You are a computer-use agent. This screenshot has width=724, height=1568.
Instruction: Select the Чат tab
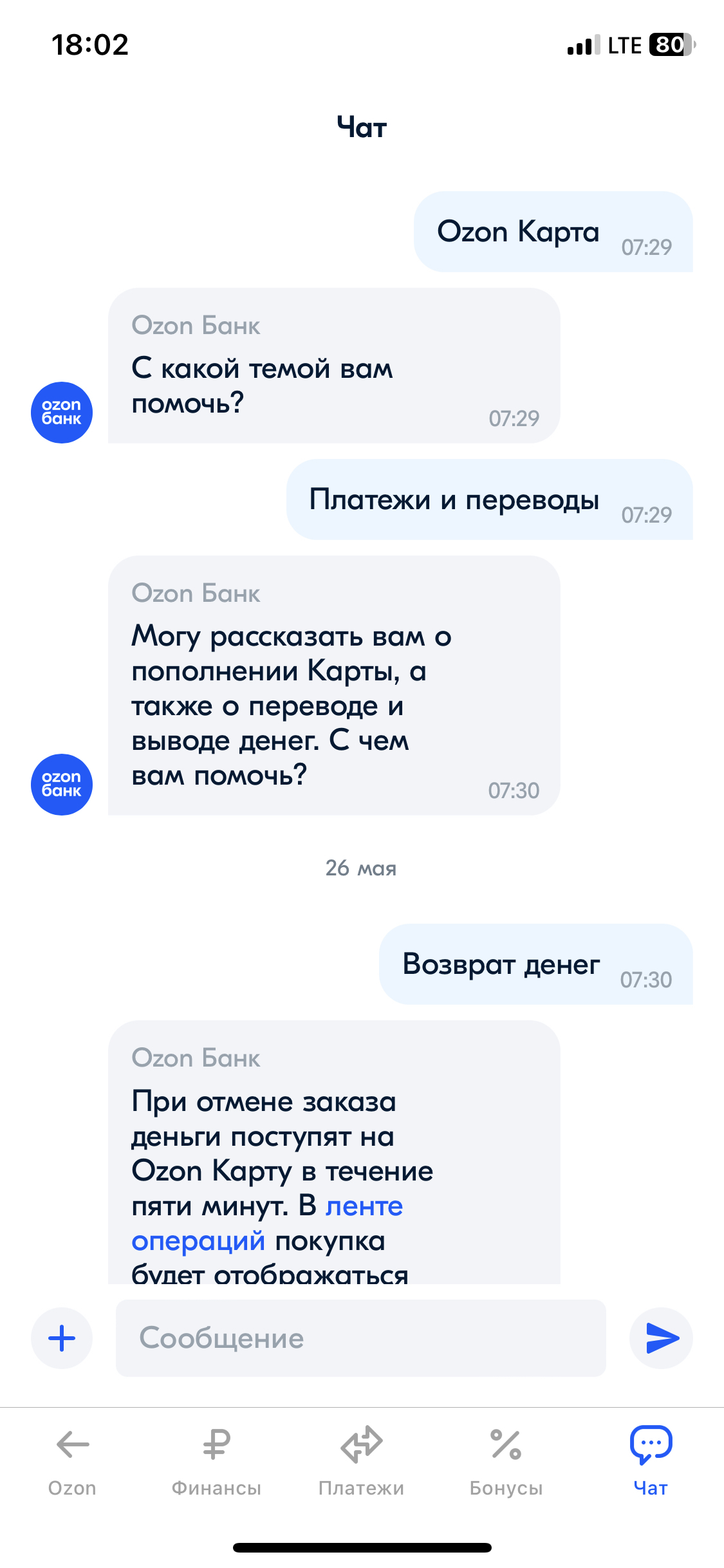point(651,1461)
